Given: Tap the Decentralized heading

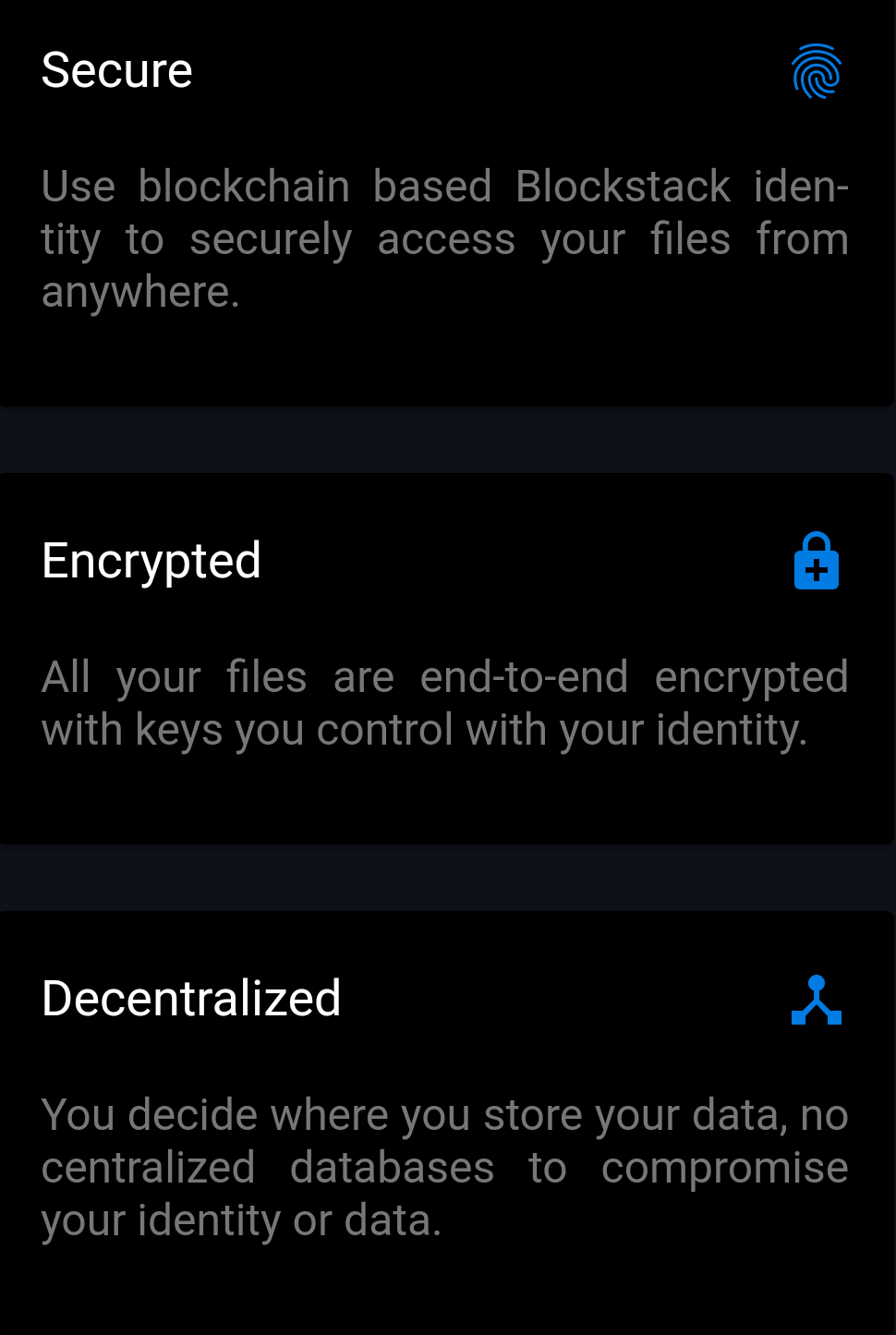Looking at the screenshot, I should [190, 998].
